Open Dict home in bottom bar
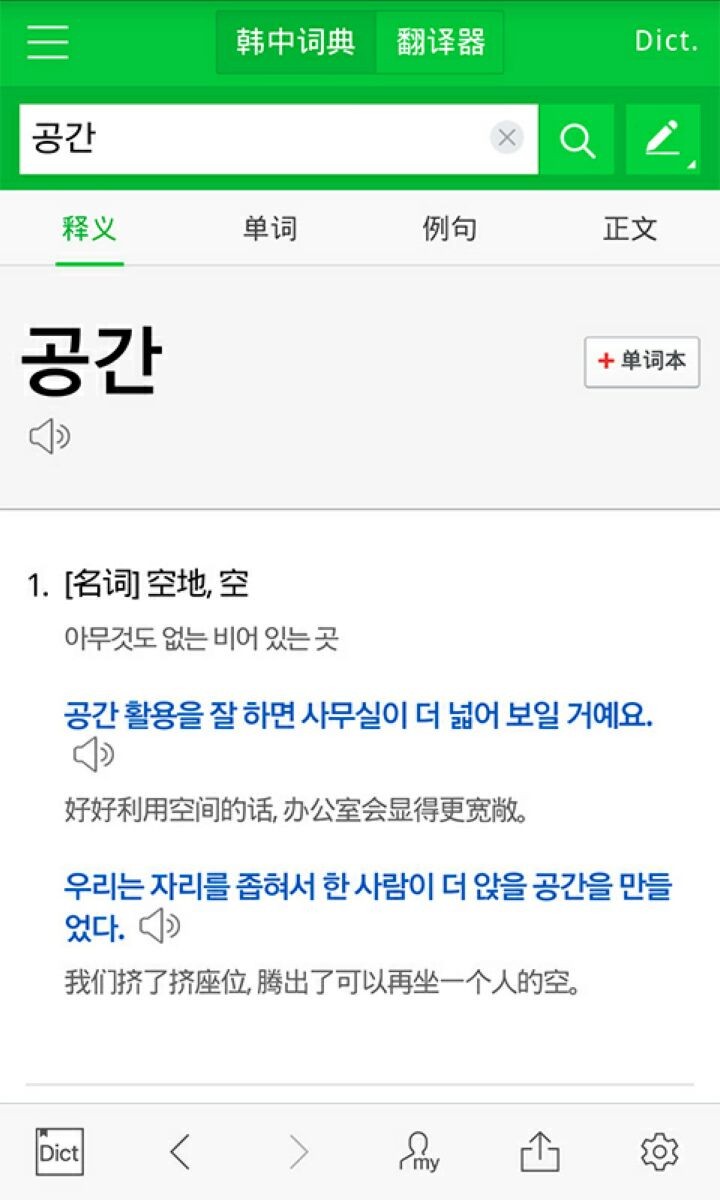 point(59,1152)
